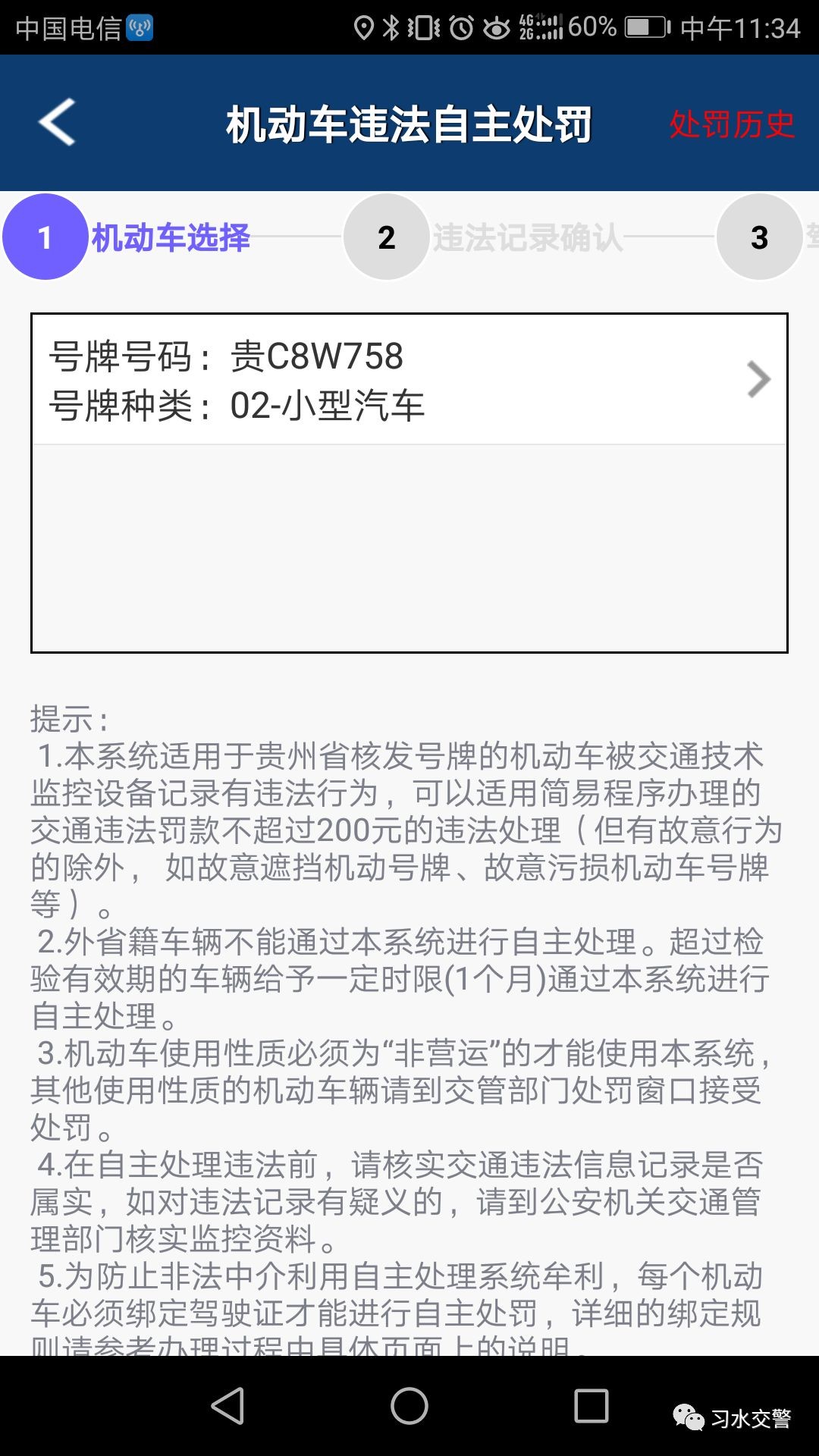Screen dimensions: 819x1456
Task: Tap the system home button
Action: pyautogui.click(x=409, y=1407)
